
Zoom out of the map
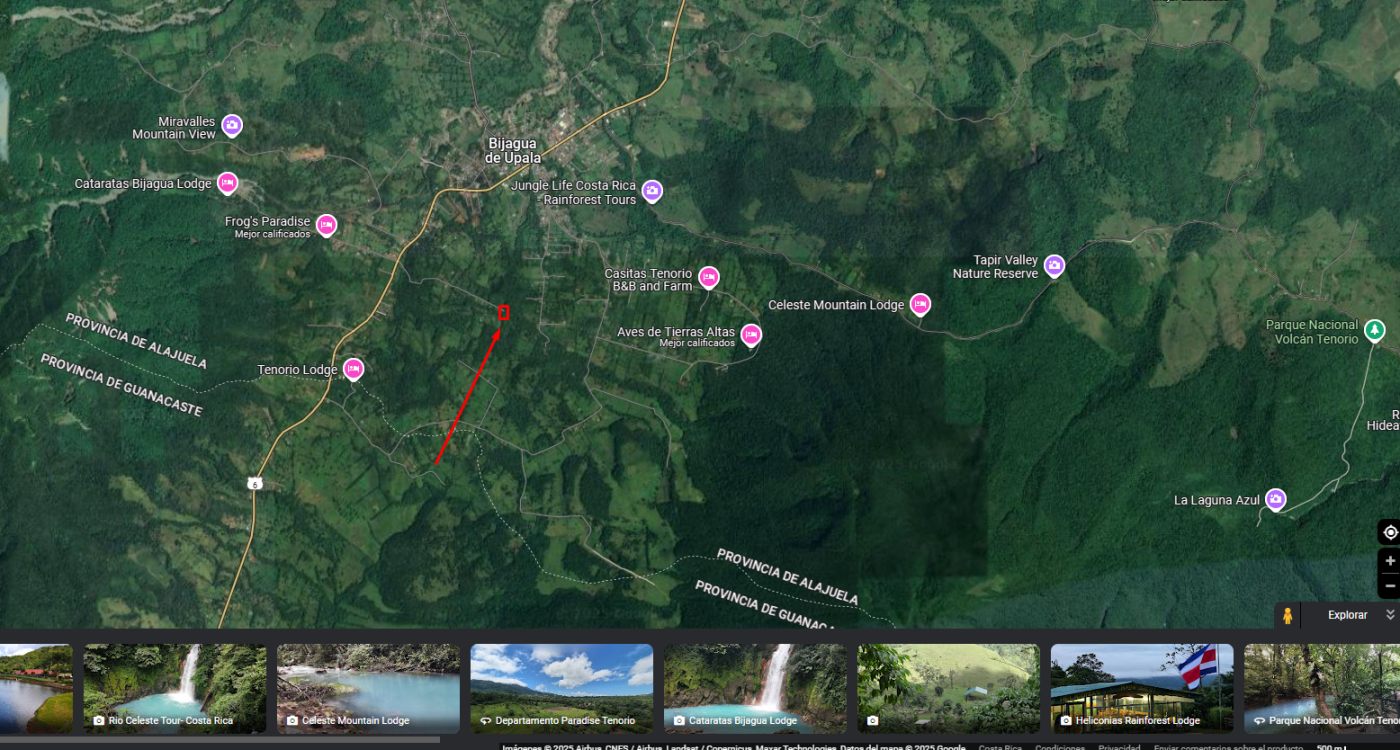[1389, 586]
